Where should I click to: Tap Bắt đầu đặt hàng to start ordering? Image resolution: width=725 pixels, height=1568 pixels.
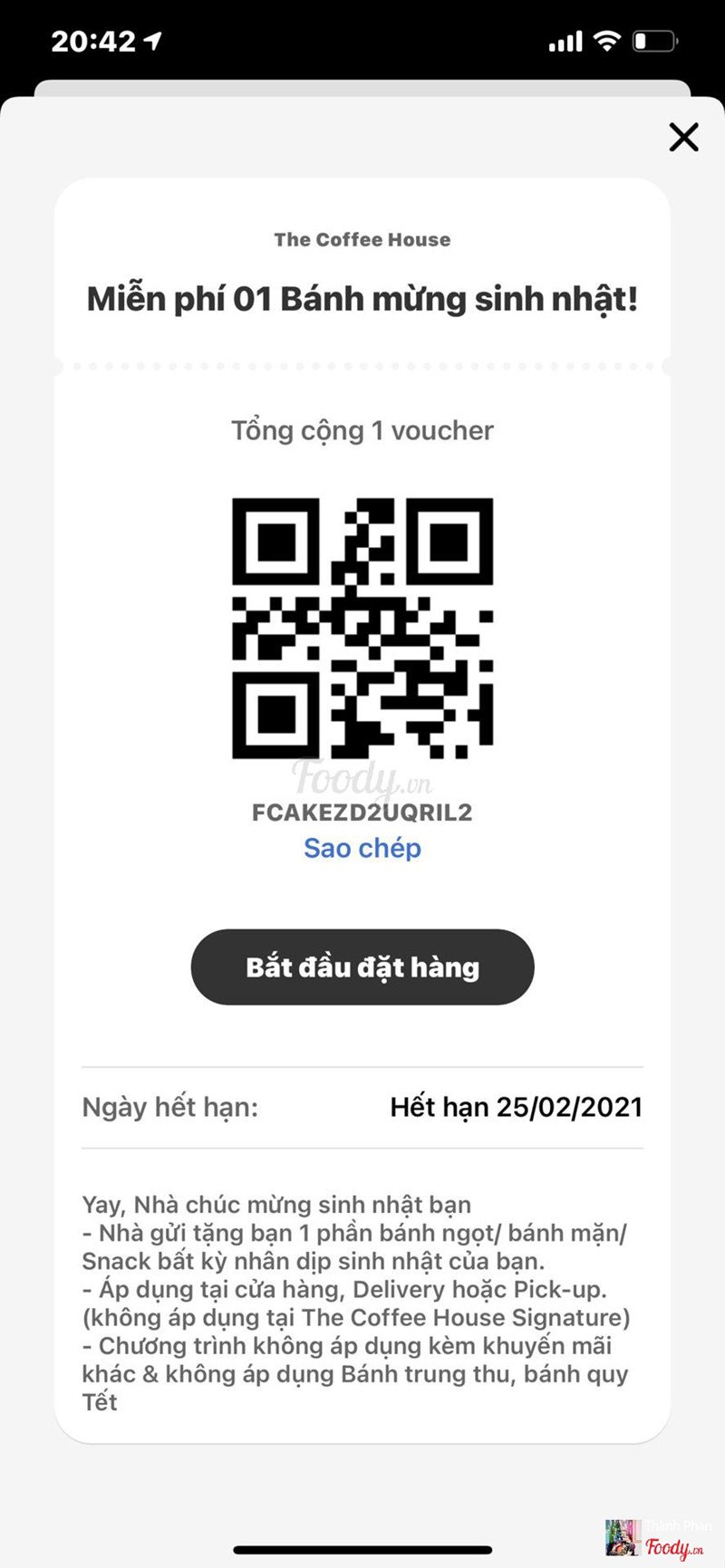[x=362, y=967]
